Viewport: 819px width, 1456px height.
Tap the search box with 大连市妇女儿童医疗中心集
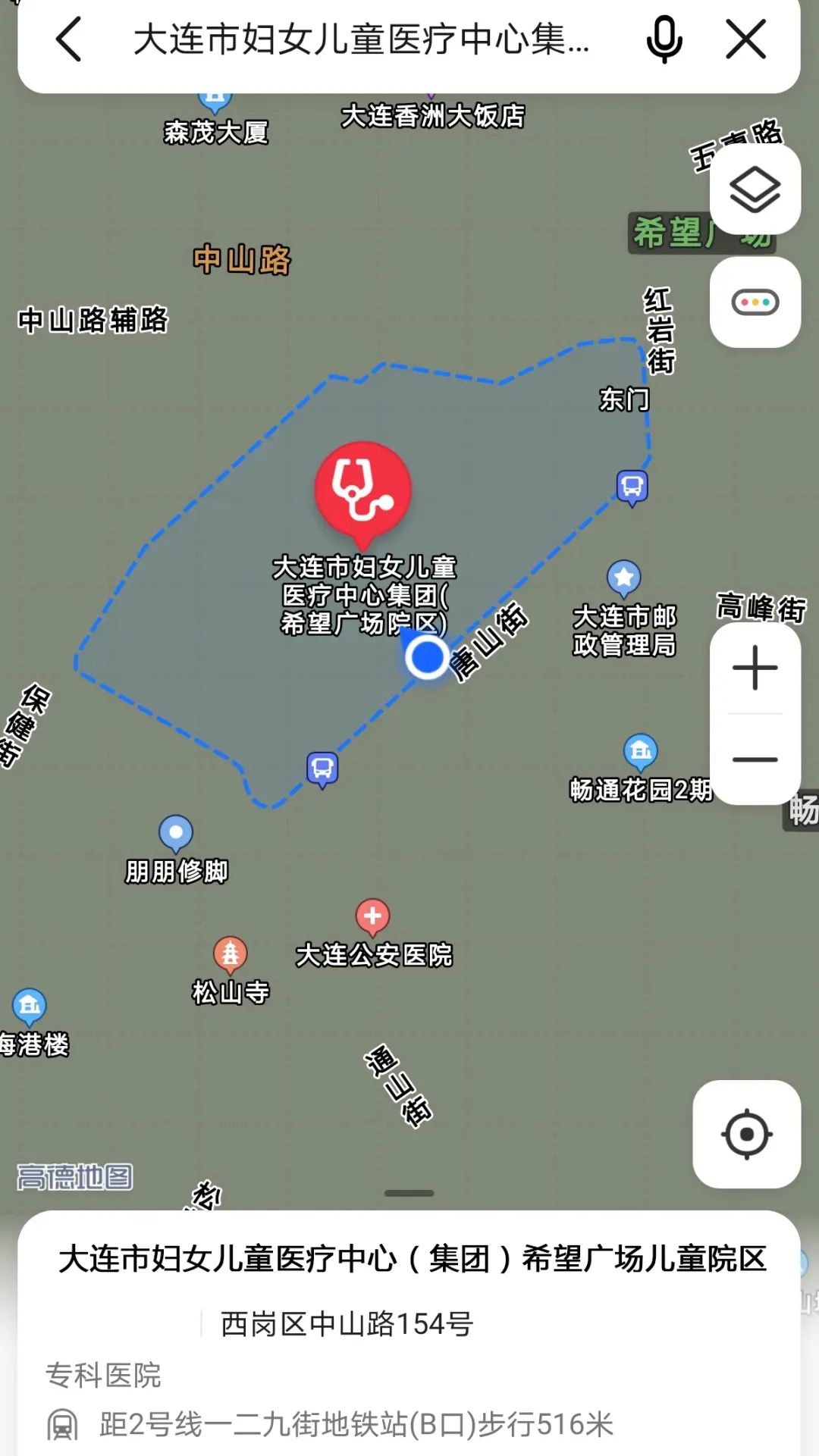pyautogui.click(x=361, y=39)
